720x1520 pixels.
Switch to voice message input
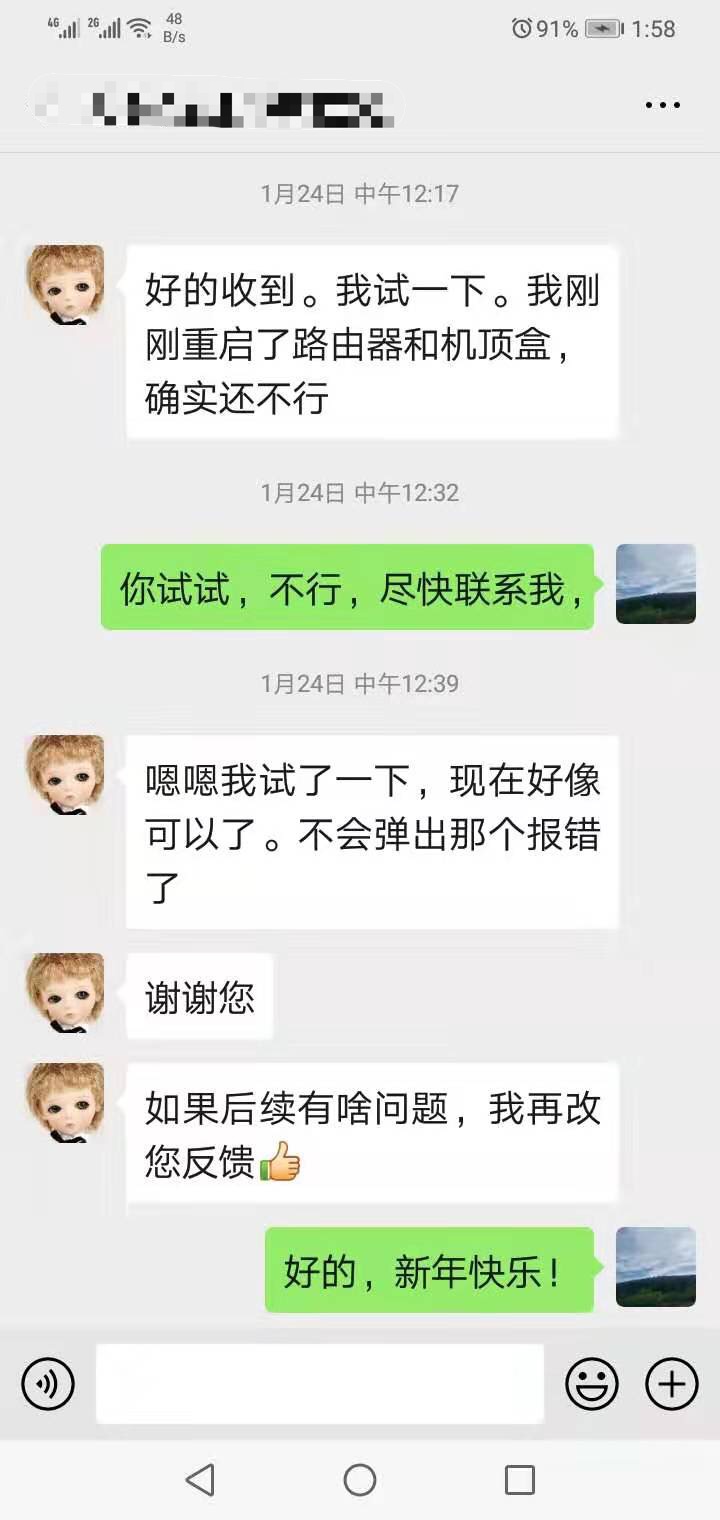pyautogui.click(x=48, y=1384)
